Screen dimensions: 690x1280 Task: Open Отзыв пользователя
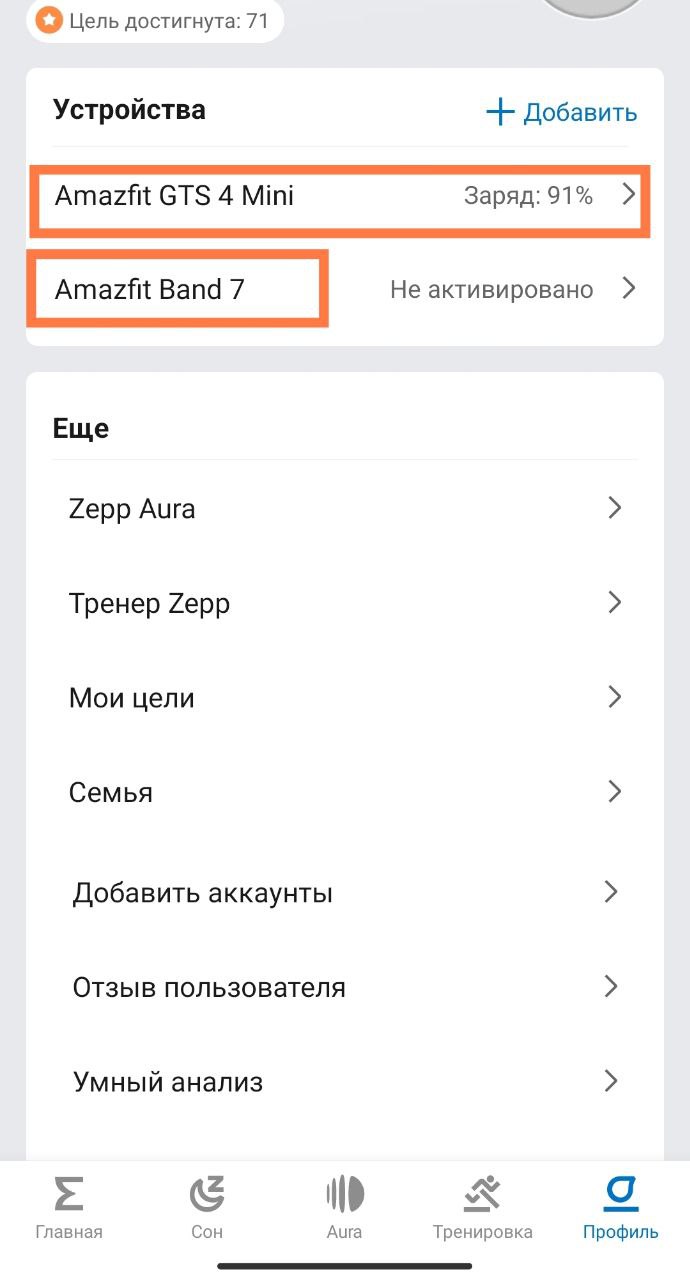(x=345, y=987)
